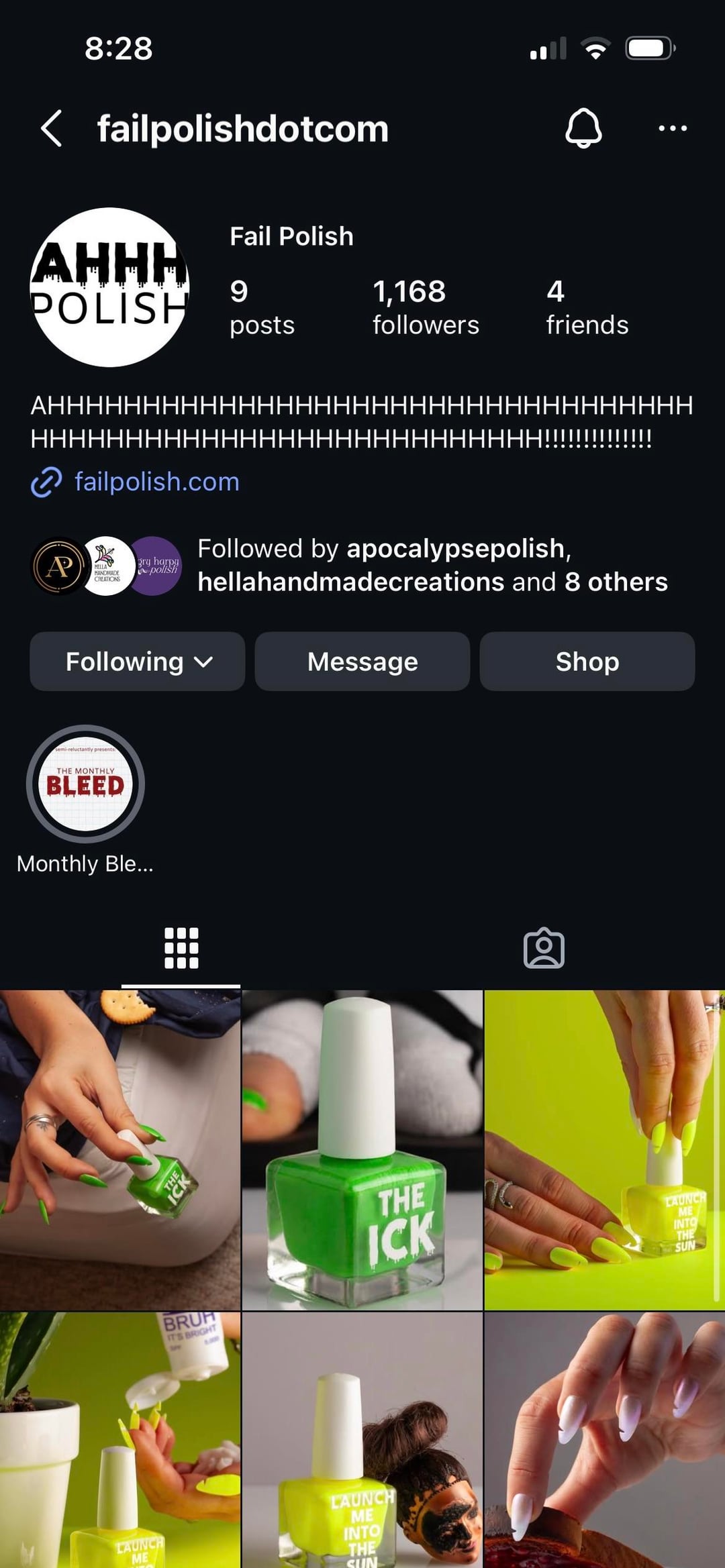Message Fail Polish
Image resolution: width=725 pixels, height=1568 pixels.
pyautogui.click(x=362, y=662)
